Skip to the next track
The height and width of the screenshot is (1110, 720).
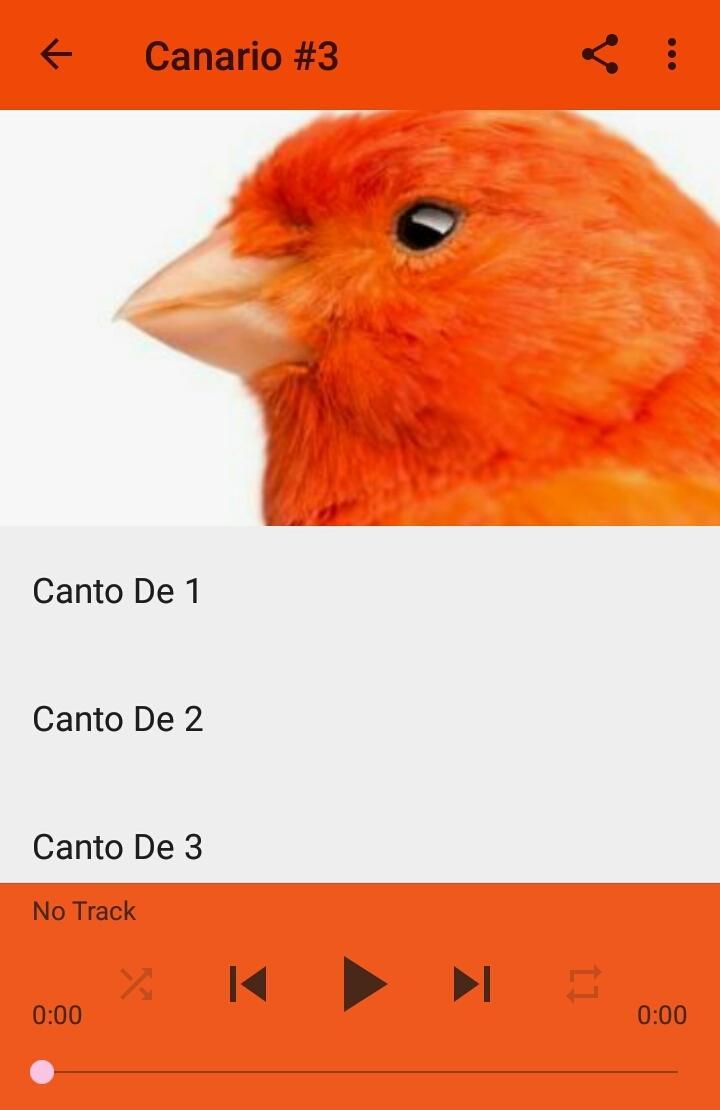[x=472, y=984]
